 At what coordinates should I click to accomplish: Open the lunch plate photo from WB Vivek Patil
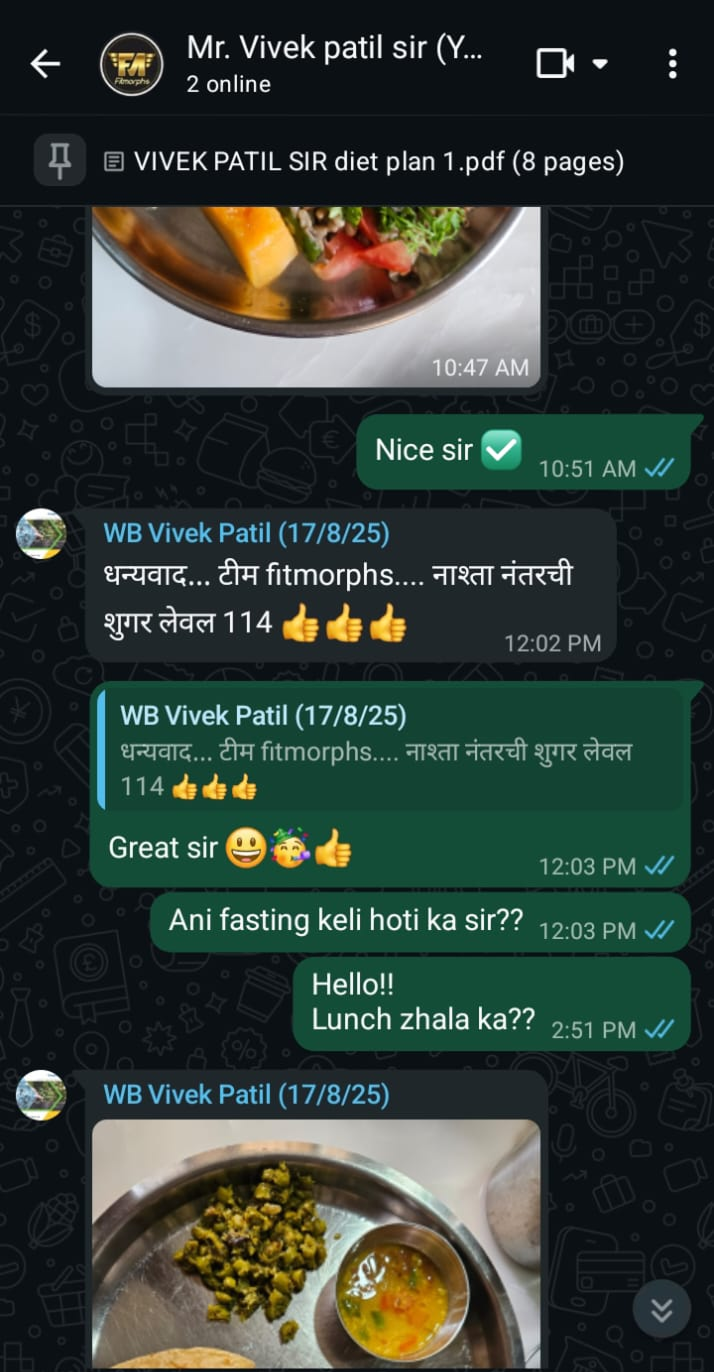[315, 1245]
